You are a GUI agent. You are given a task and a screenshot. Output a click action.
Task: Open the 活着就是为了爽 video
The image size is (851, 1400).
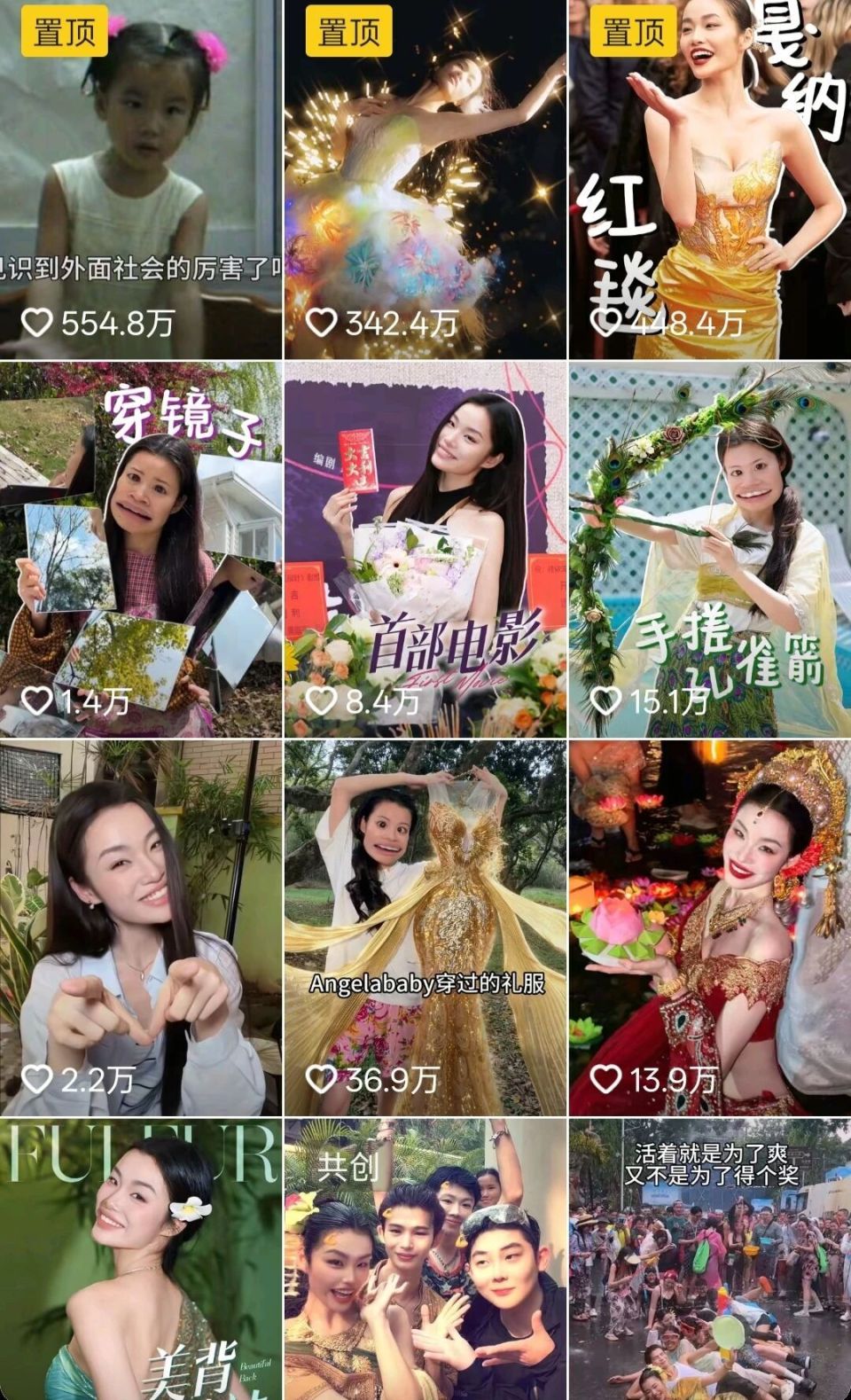pyautogui.click(x=709, y=1259)
